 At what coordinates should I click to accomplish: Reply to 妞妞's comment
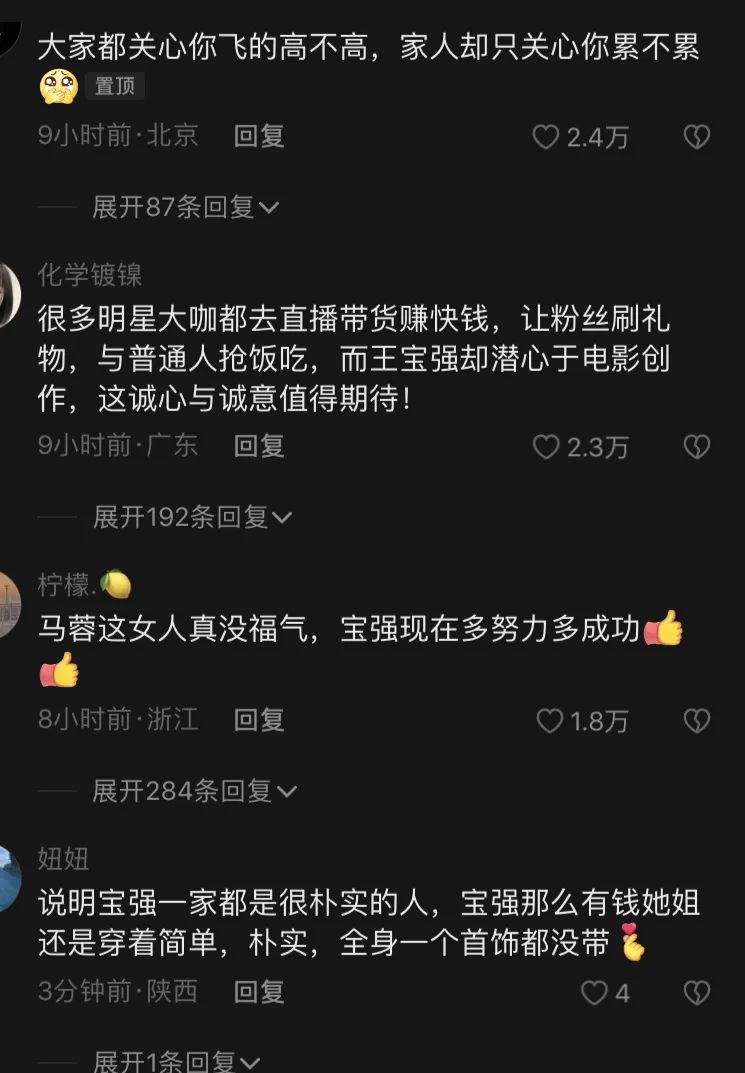pyautogui.click(x=259, y=992)
